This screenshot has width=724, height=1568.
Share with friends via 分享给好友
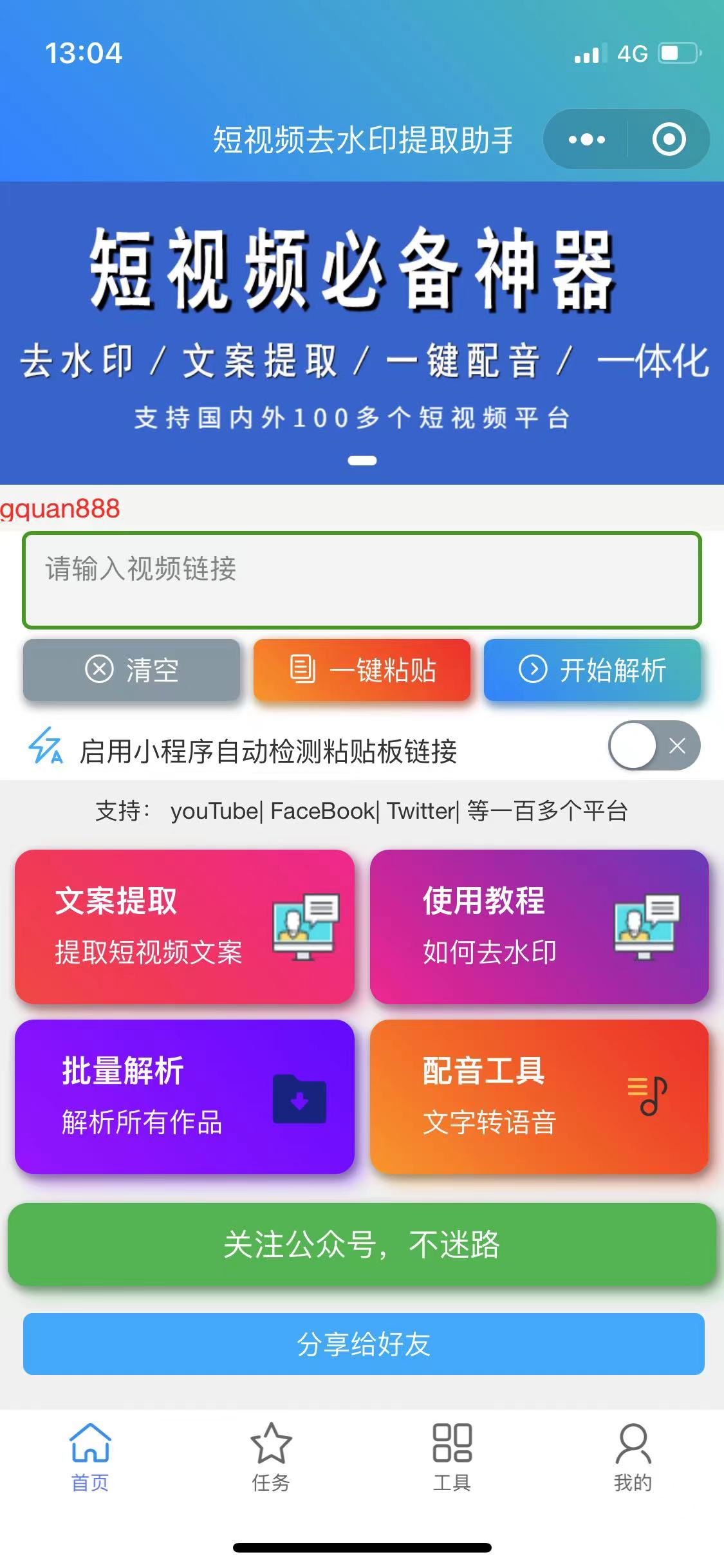(x=364, y=1344)
